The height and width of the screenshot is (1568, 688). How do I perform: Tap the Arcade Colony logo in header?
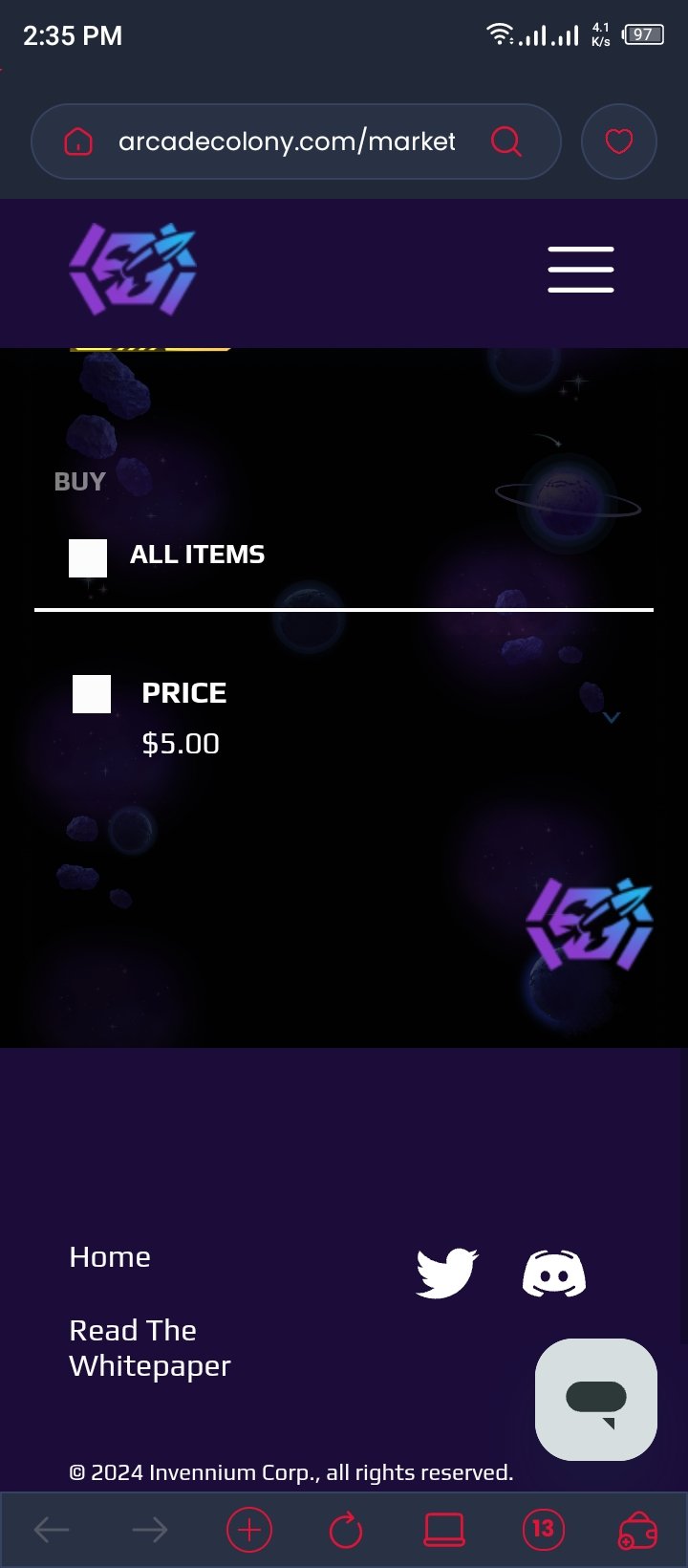pyautogui.click(x=133, y=269)
